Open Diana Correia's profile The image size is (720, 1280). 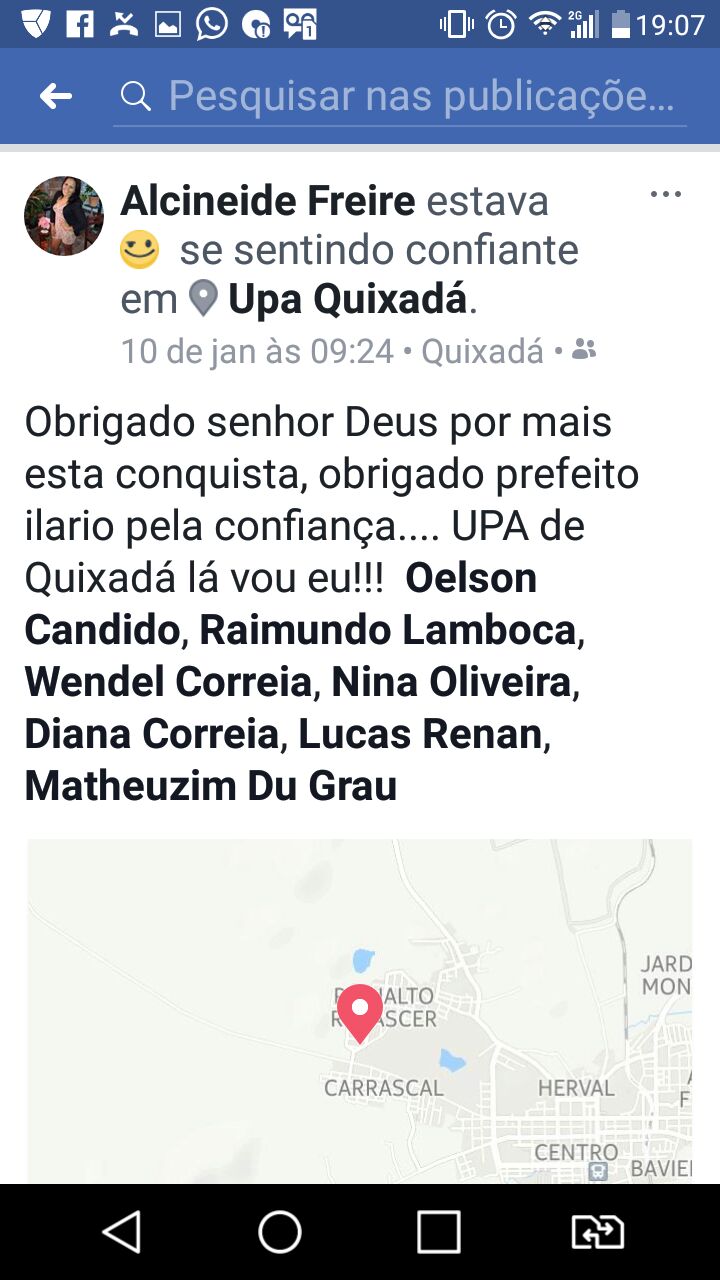coord(151,734)
